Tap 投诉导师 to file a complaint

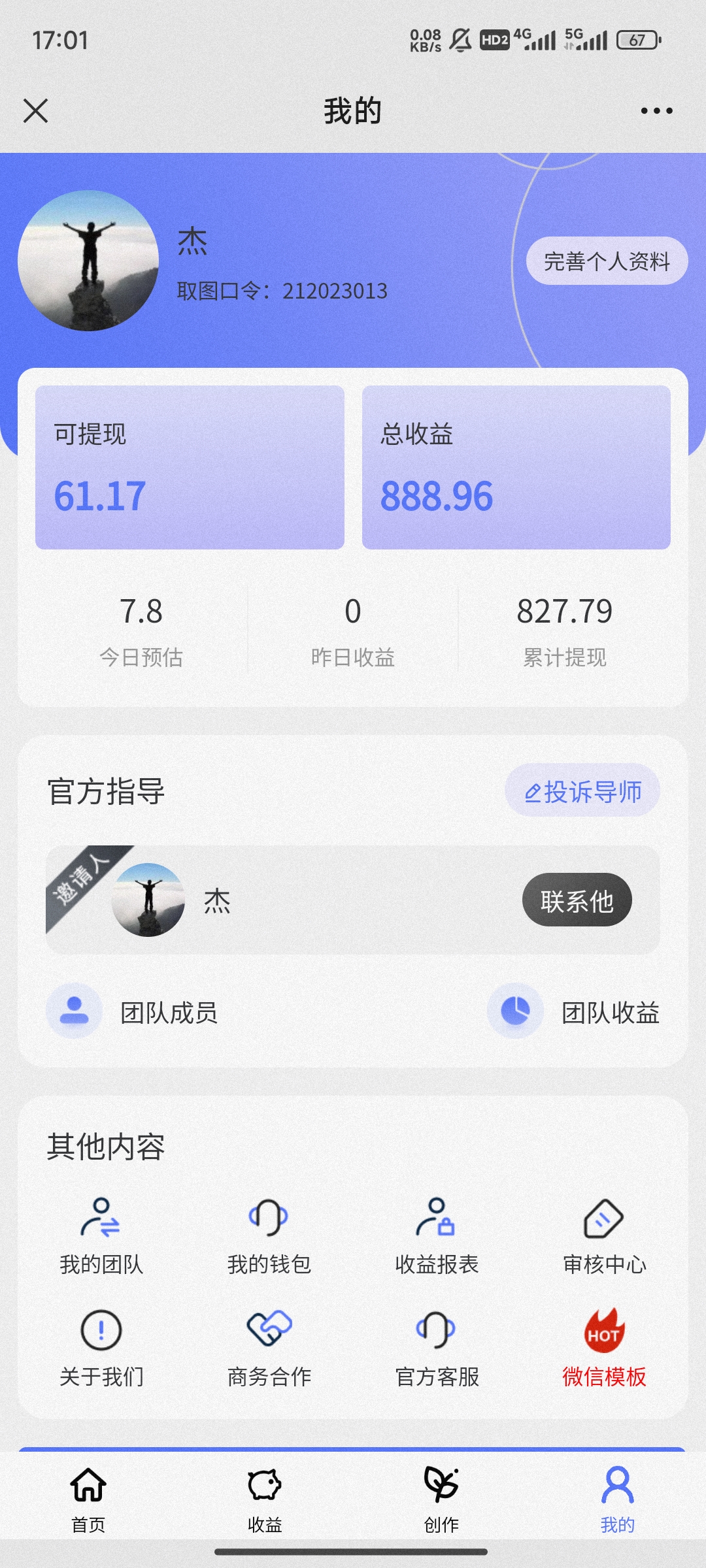582,791
